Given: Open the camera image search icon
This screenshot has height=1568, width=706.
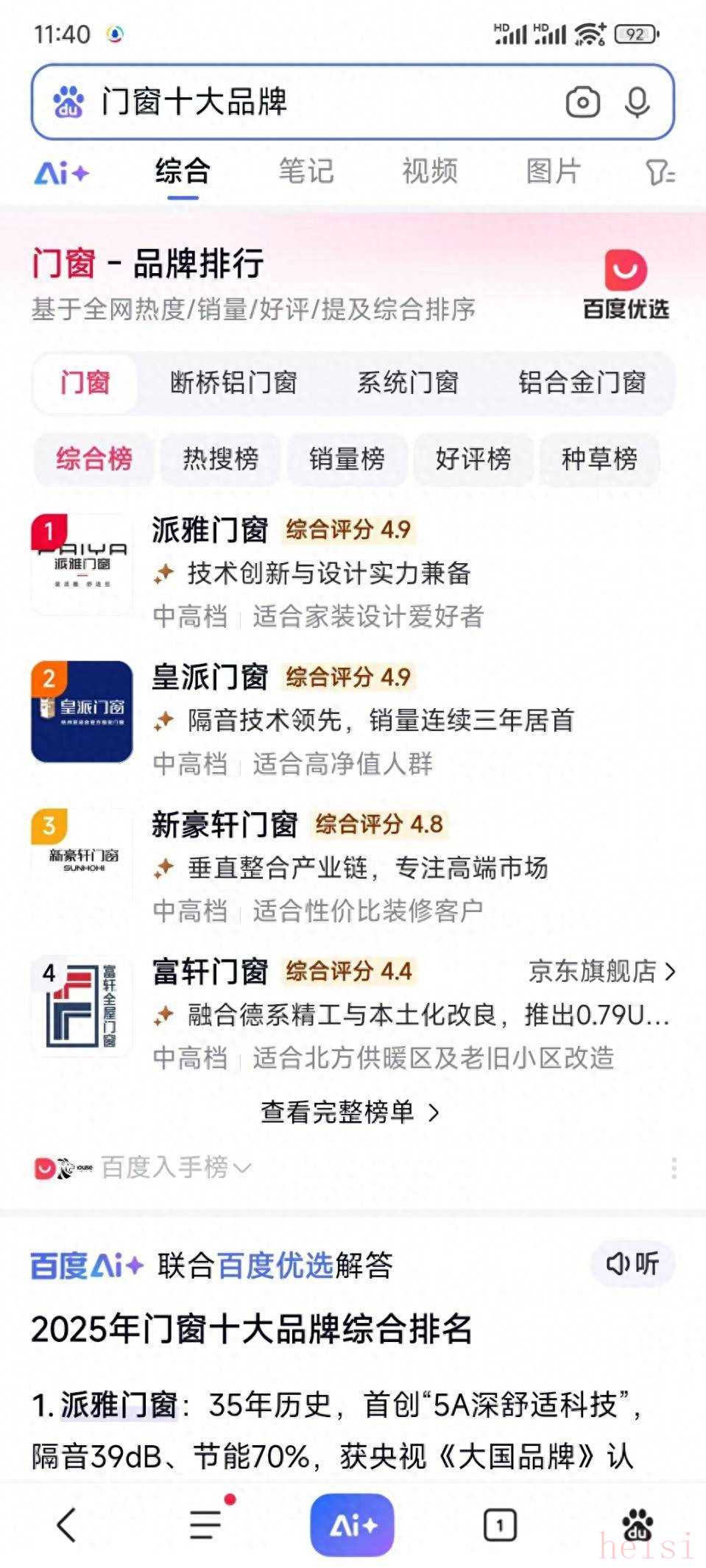Looking at the screenshot, I should (x=582, y=102).
